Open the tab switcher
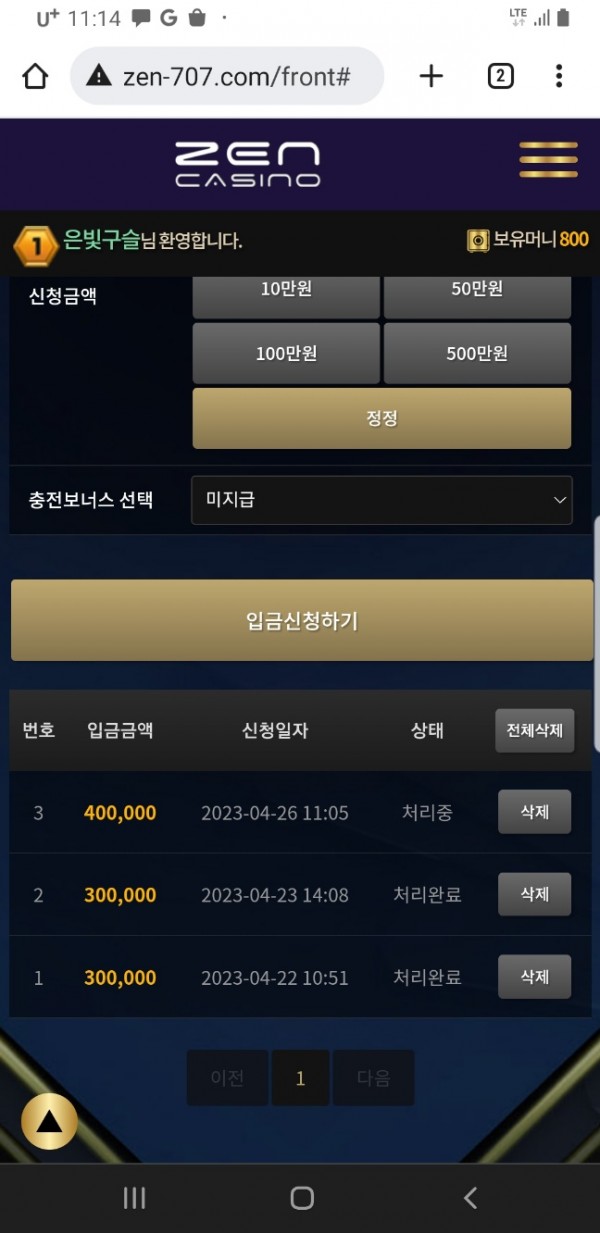This screenshot has height=1233, width=600. pyautogui.click(x=500, y=76)
